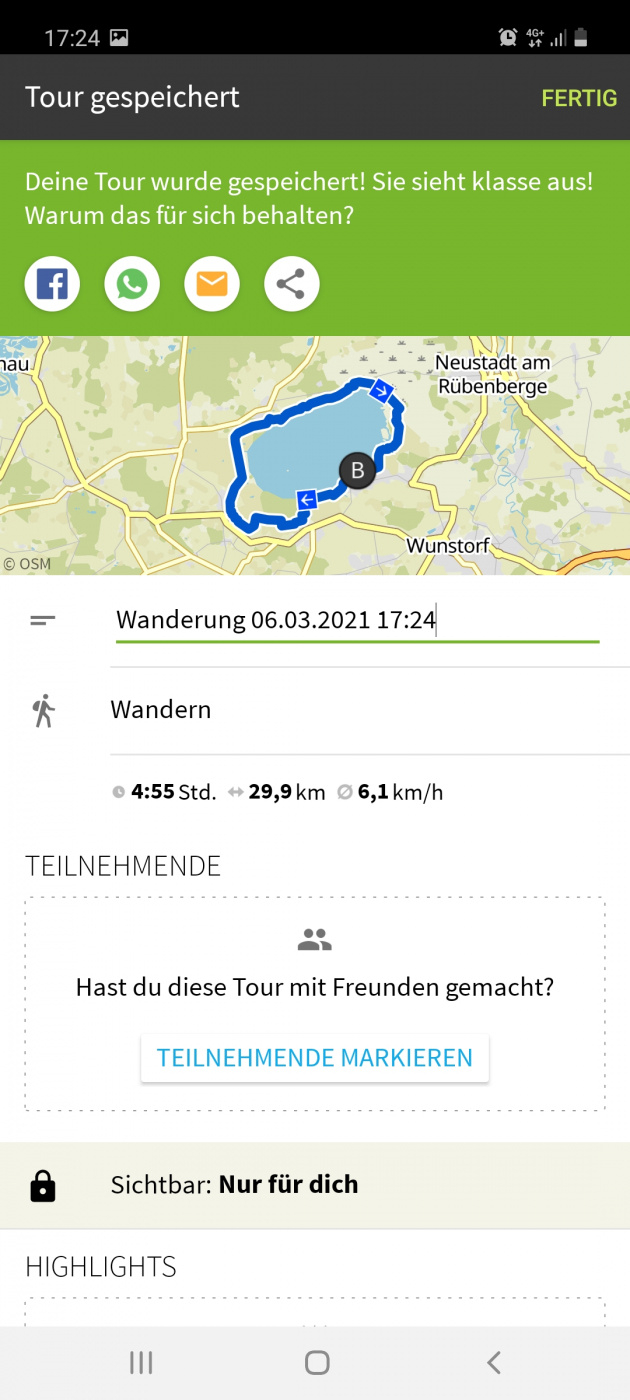The width and height of the screenshot is (630, 1400).
Task: Tap FERTIG to finish saving the tour
Action: [x=579, y=98]
